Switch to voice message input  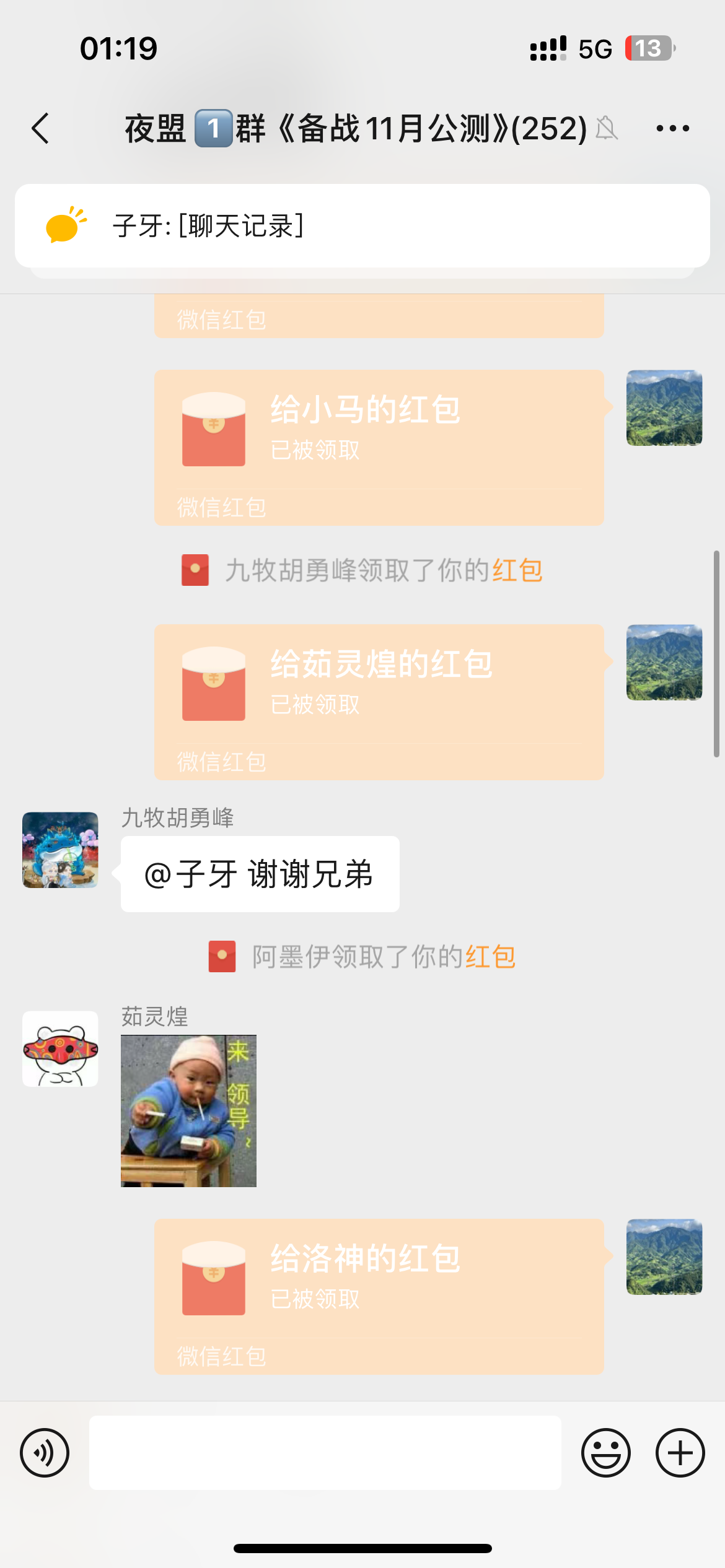(45, 1453)
